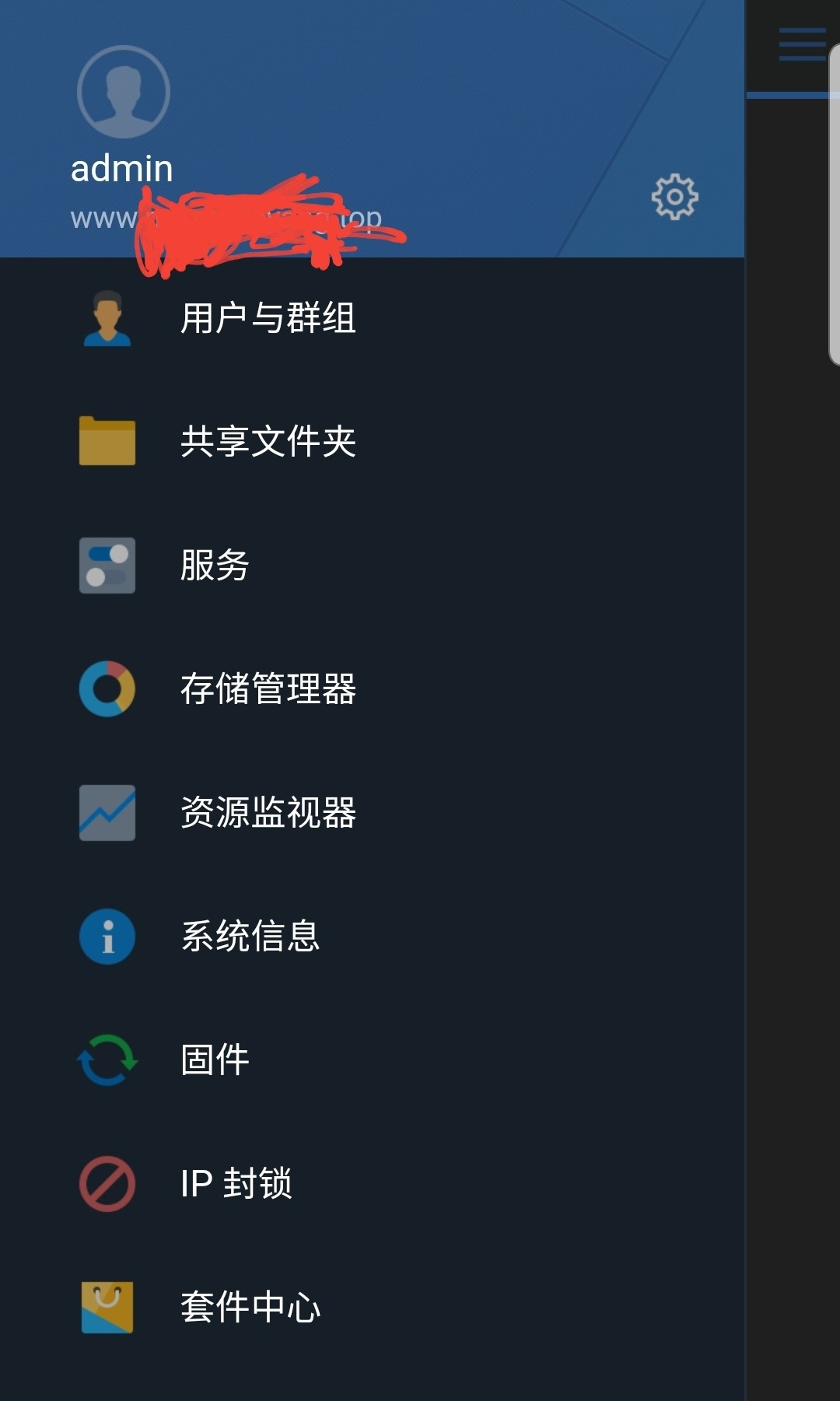
Task: Click the Resource Monitor graph icon
Action: click(x=107, y=813)
